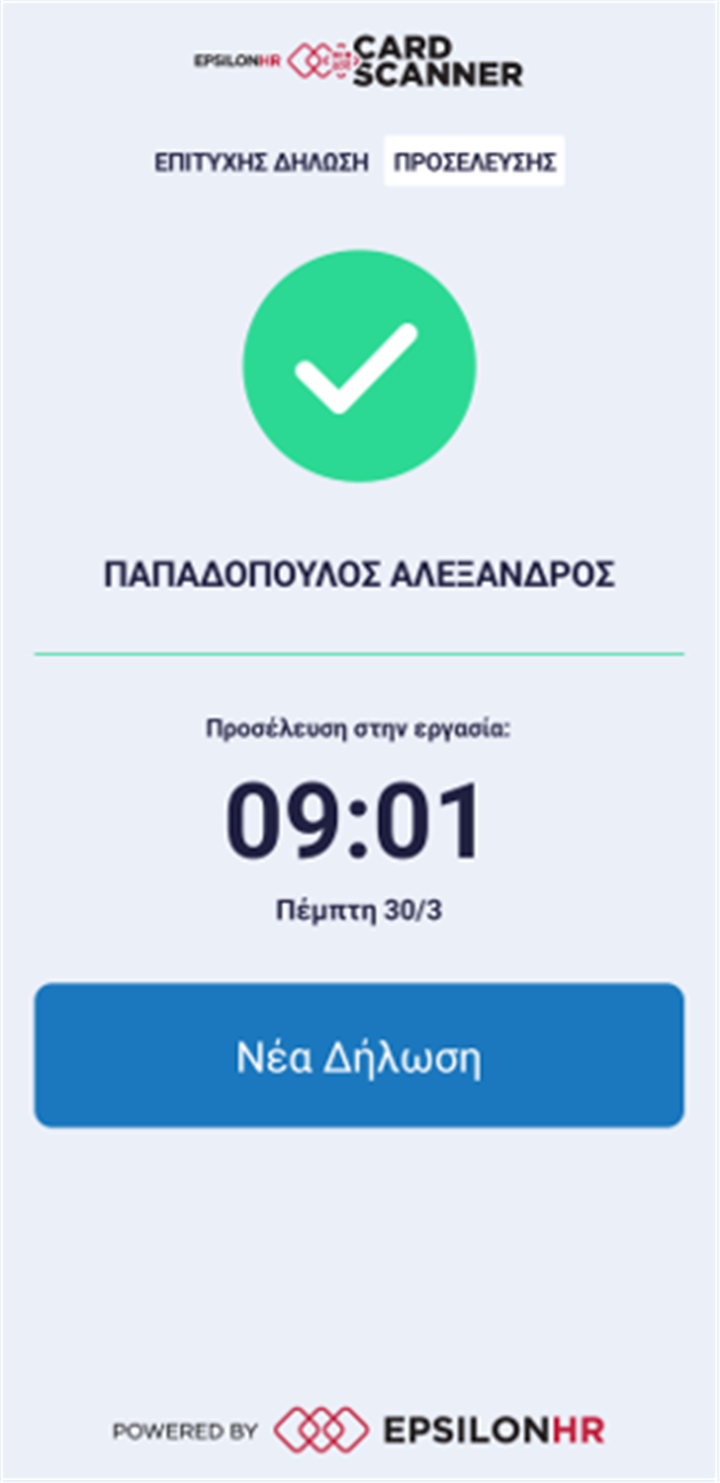This screenshot has width=720, height=1483.
Task: Tap the Νέα Δήλωση button
Action: (359, 1055)
